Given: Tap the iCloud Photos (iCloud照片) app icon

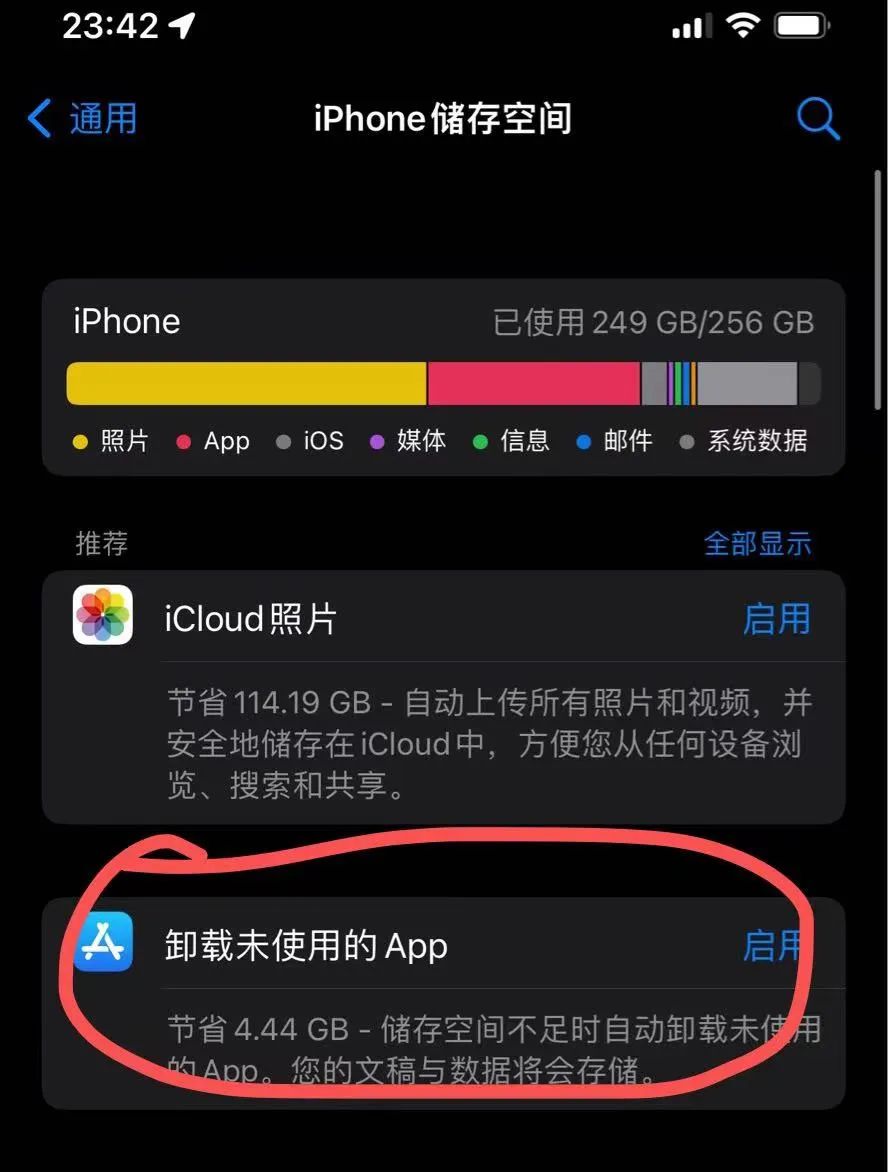Looking at the screenshot, I should click(x=103, y=616).
